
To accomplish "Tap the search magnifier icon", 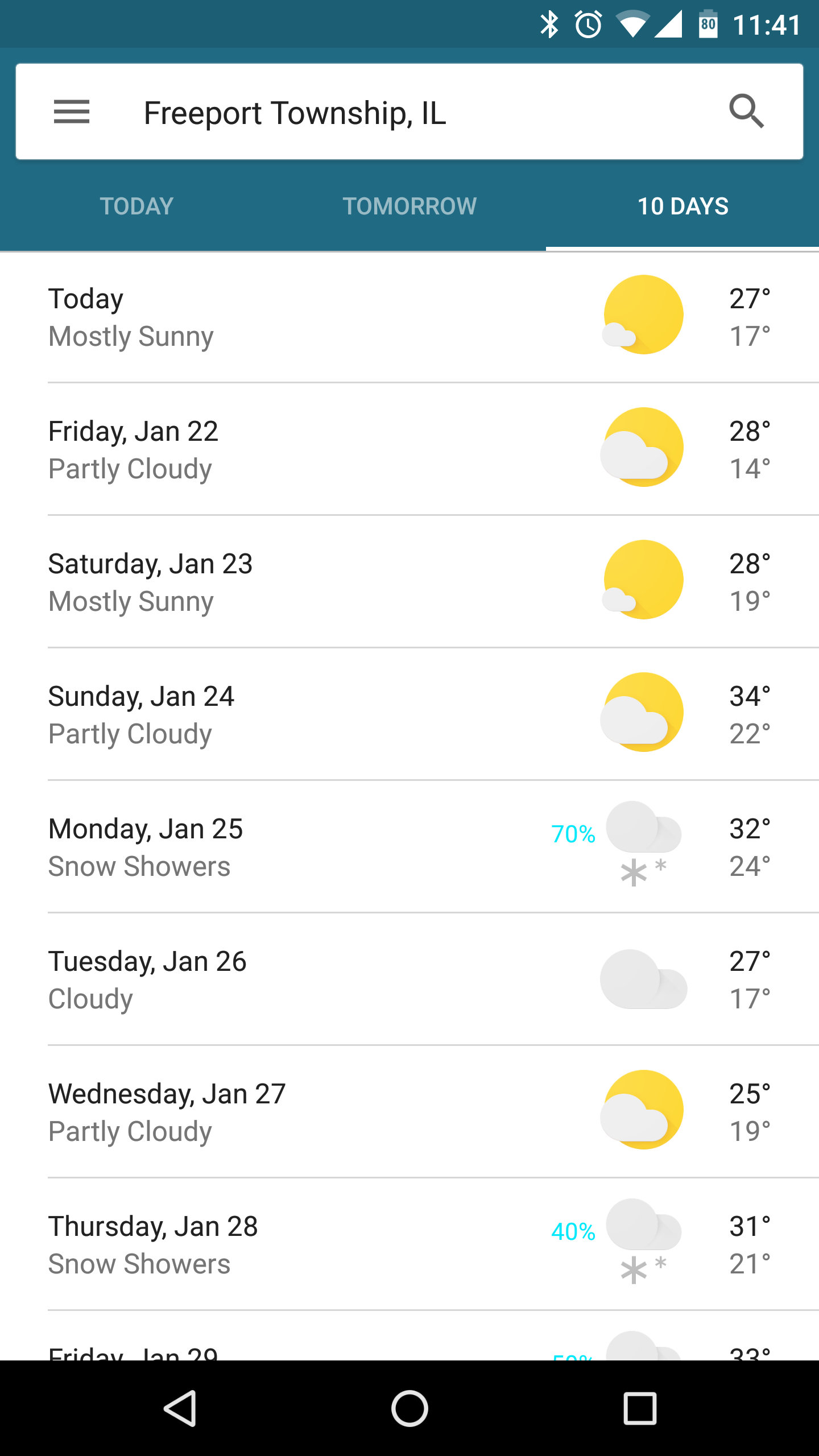I will click(746, 112).
